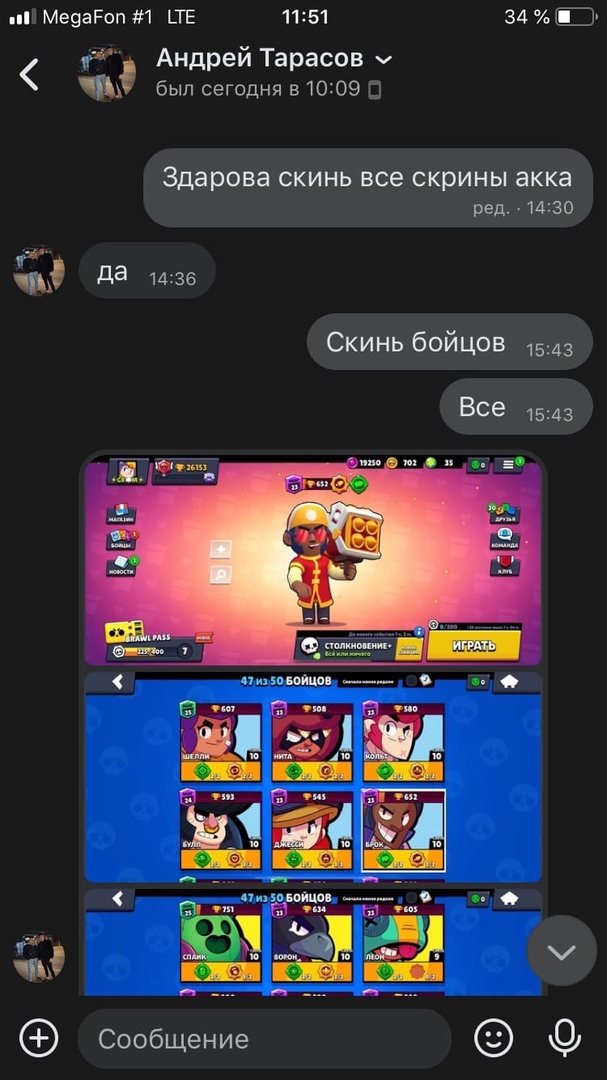Image resolution: width=607 pixels, height=1080 pixels.
Task: Jump to the latest messages
Action: [561, 951]
